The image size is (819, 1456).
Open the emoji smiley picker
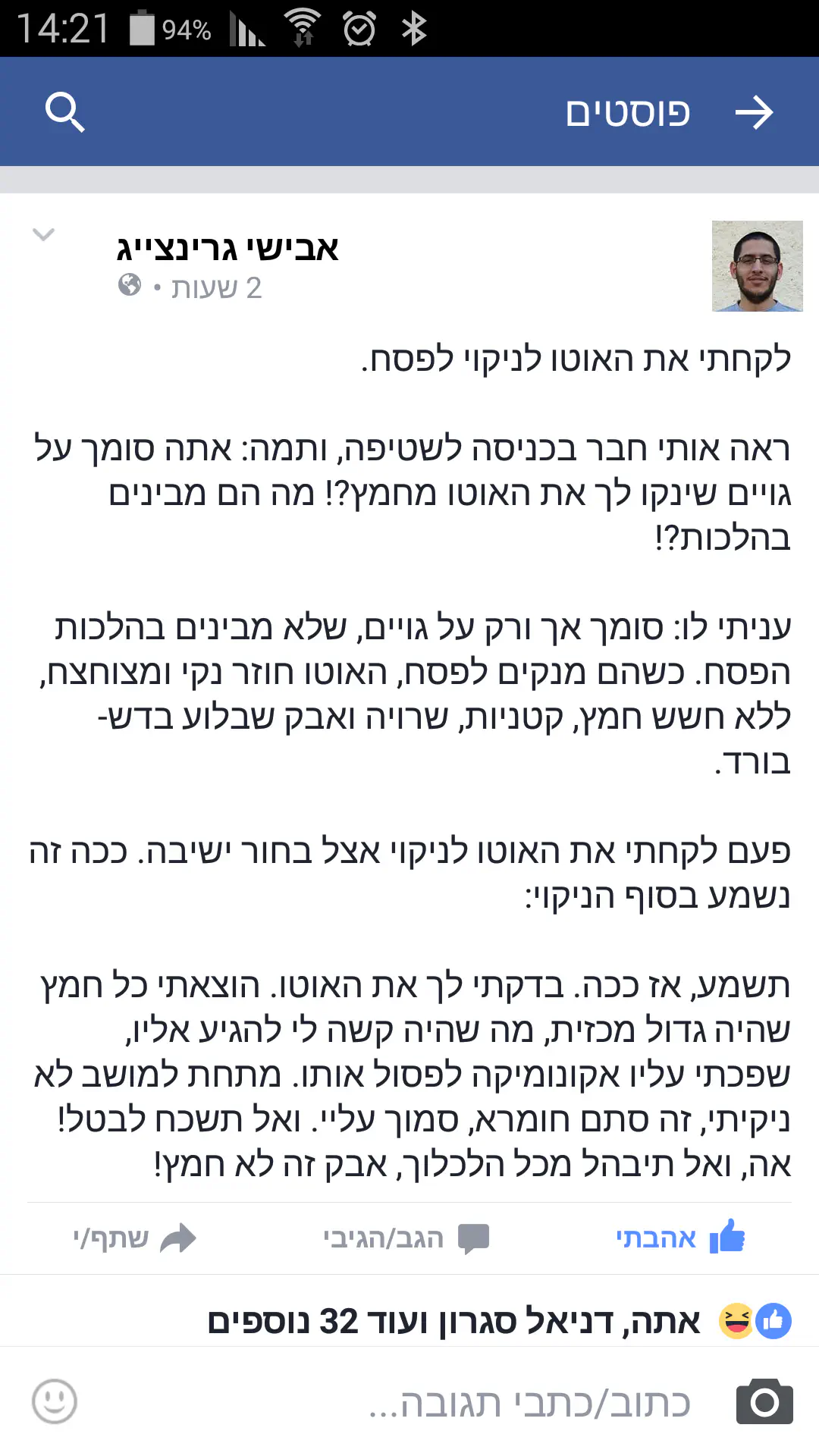[55, 1401]
